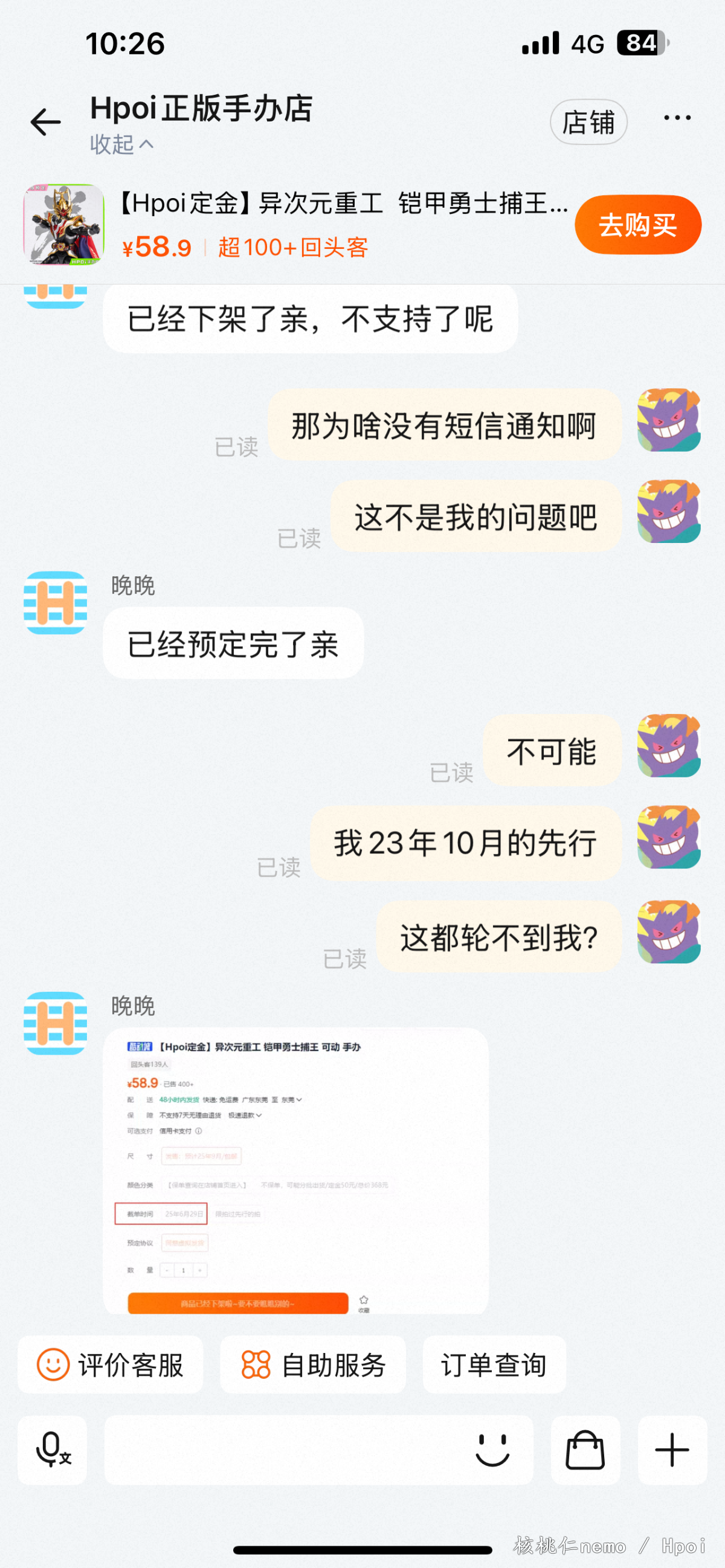Check orders via 订单查询
Screen dimensions: 725x1568
494,1364
